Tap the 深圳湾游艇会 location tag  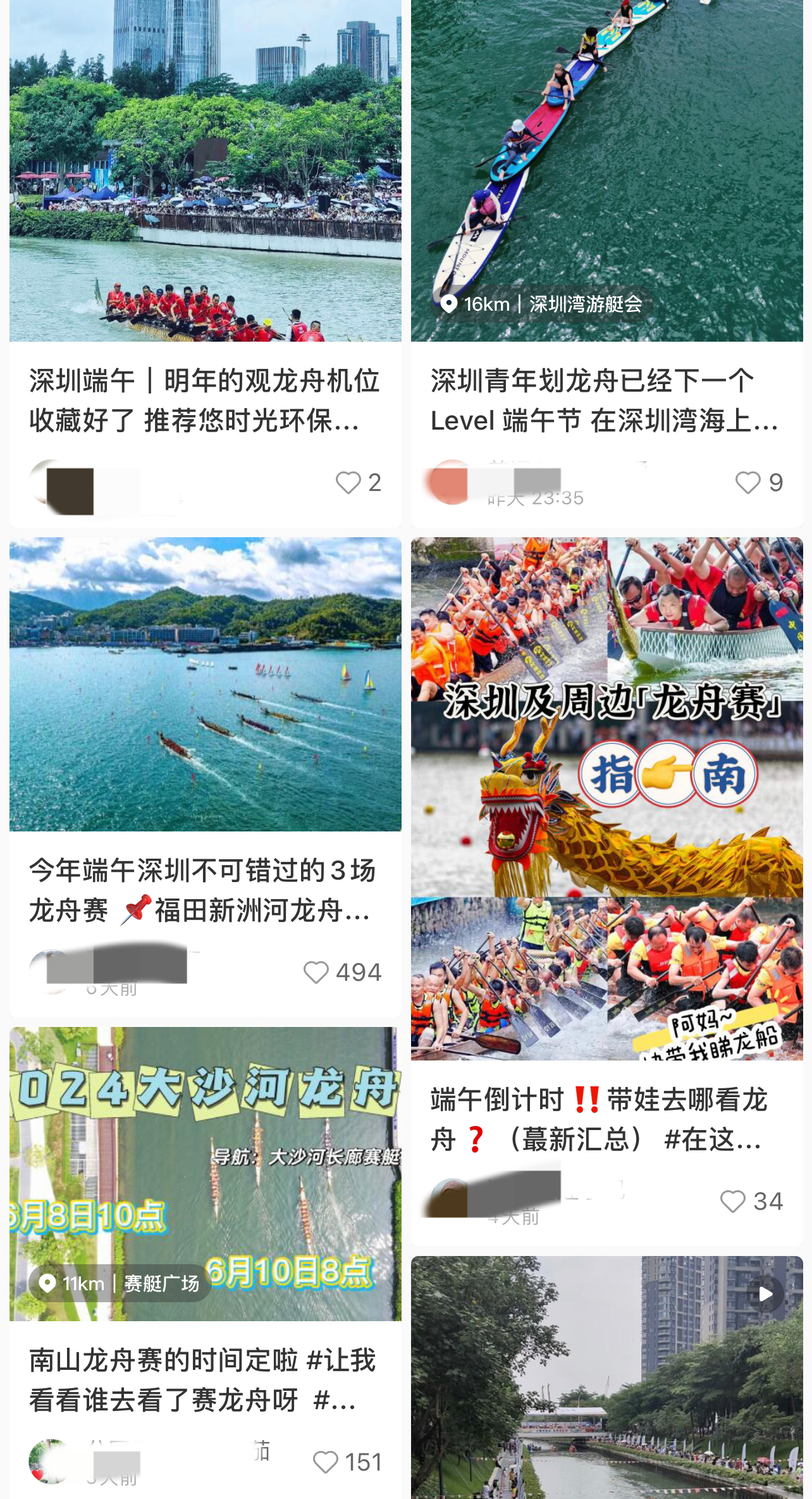(x=542, y=304)
